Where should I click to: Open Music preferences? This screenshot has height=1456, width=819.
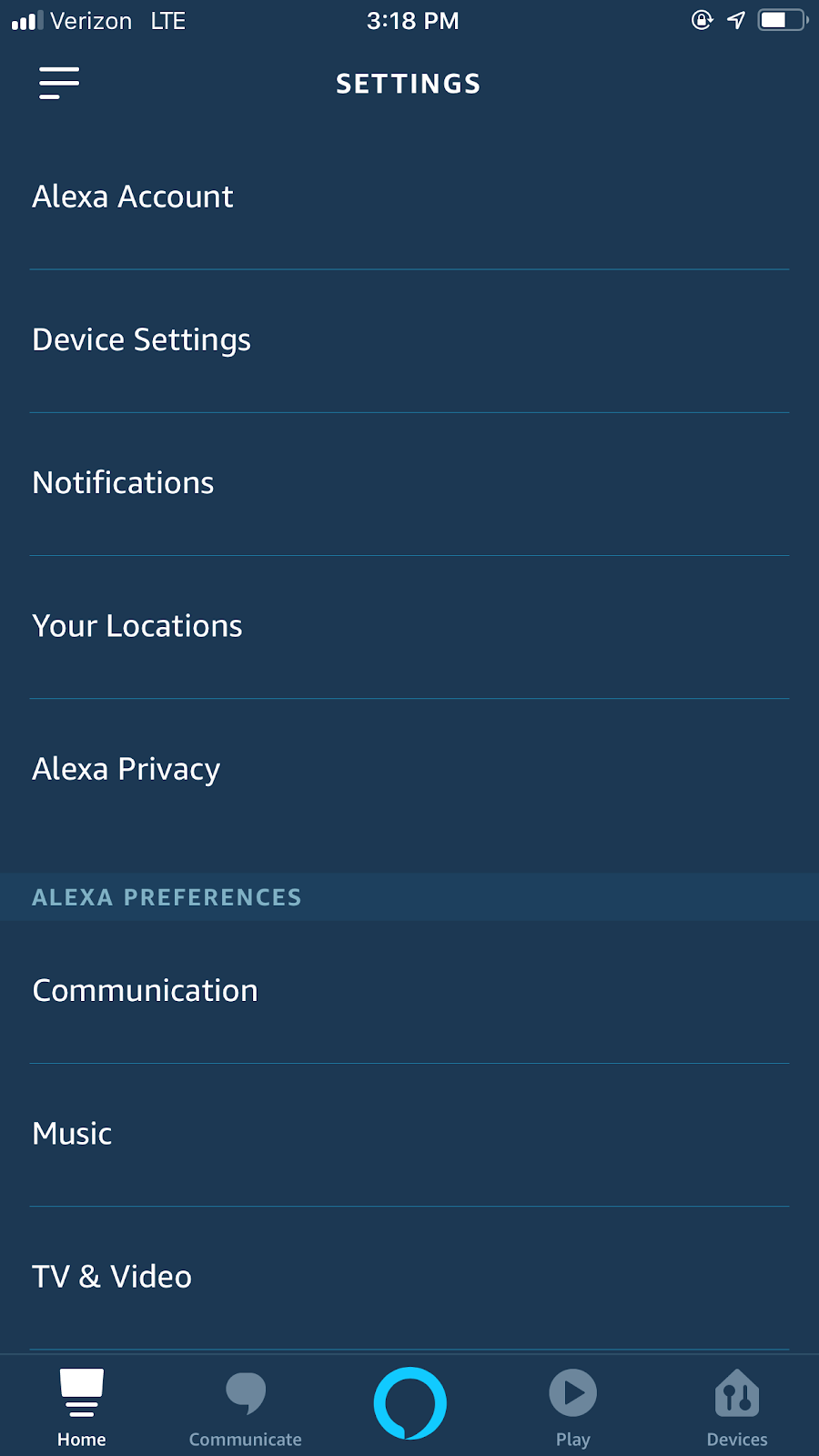(73, 1134)
